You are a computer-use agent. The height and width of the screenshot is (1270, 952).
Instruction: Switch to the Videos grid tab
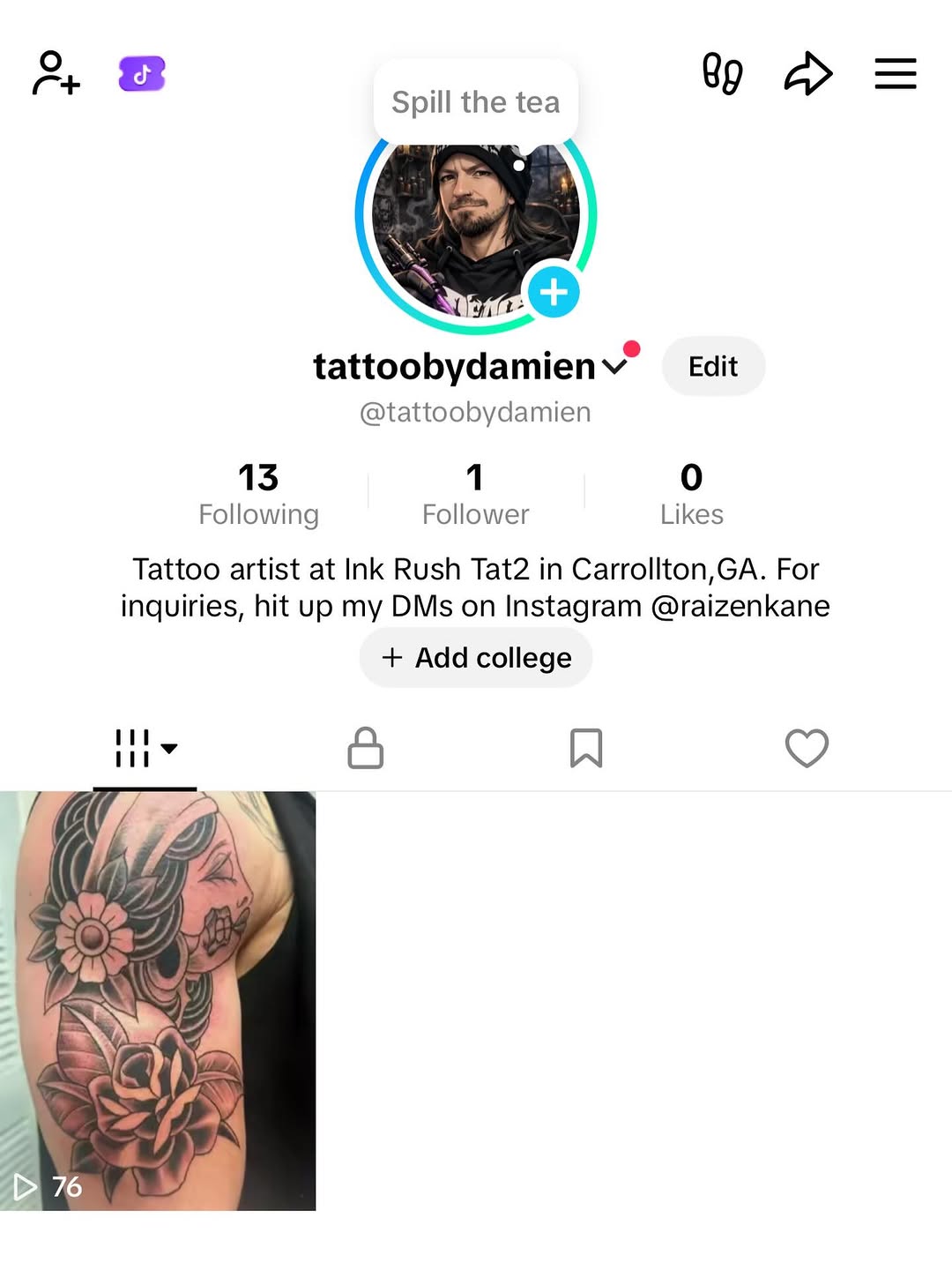132,748
